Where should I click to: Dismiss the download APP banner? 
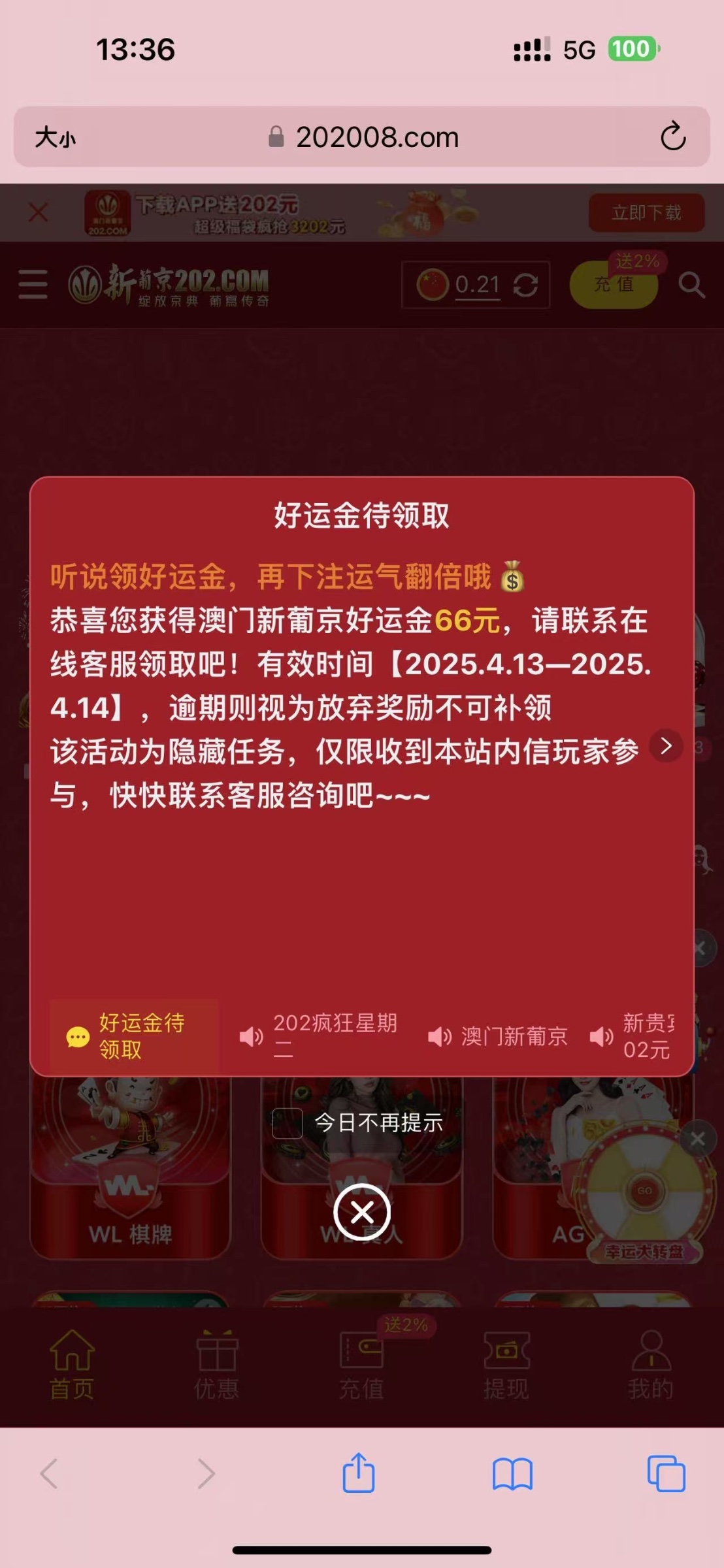point(39,212)
